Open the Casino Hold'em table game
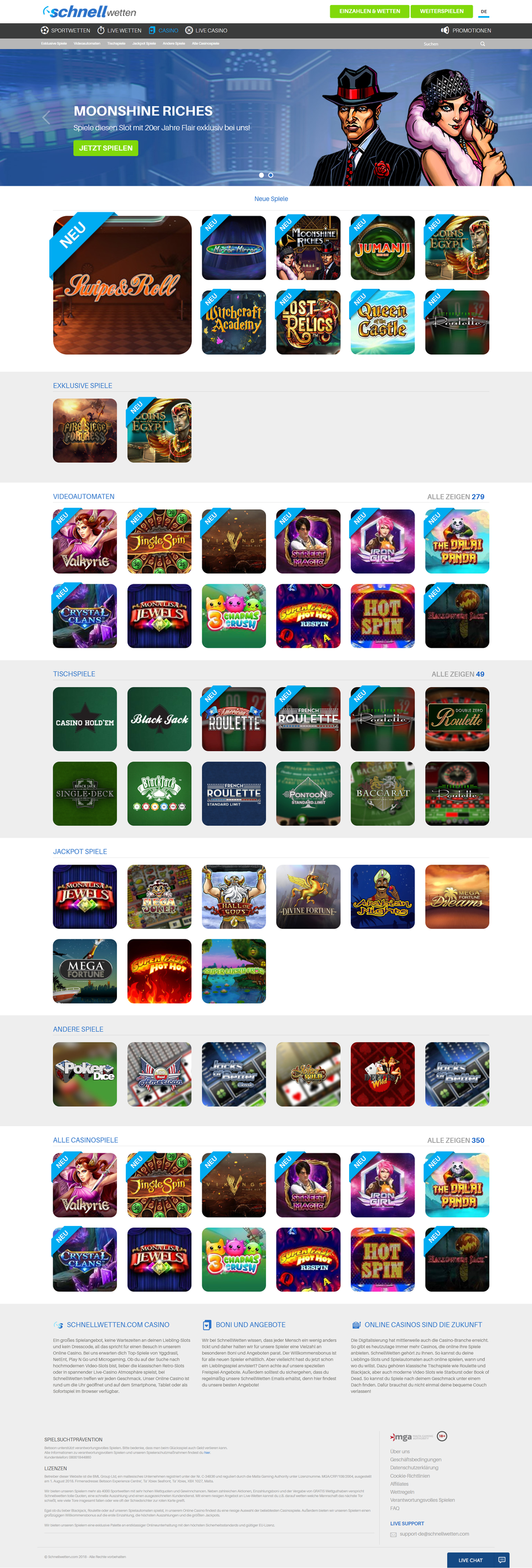The width and height of the screenshot is (532, 1568). click(85, 719)
